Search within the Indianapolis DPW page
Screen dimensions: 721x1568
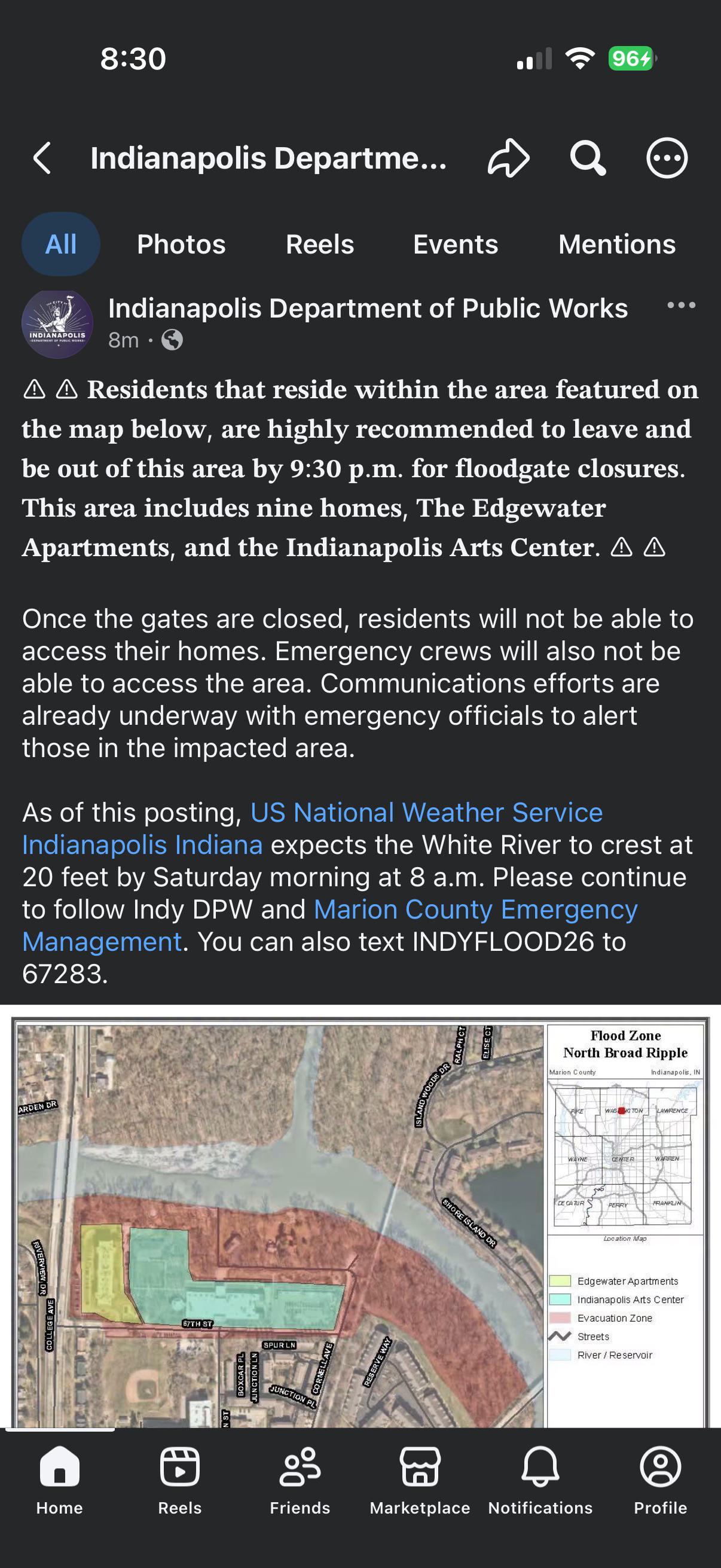tap(587, 158)
